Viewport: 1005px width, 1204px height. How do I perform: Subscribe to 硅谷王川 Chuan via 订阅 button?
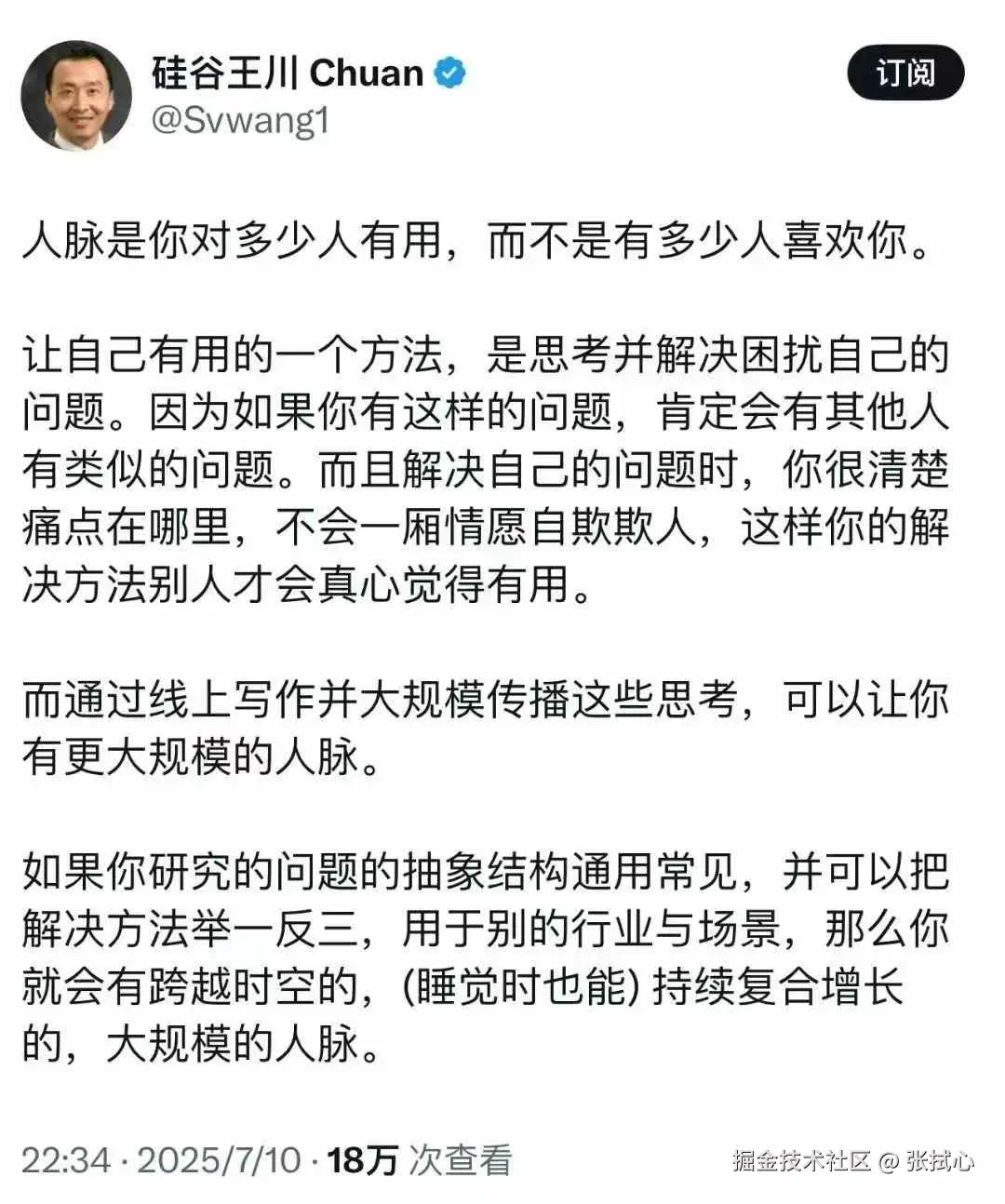904,73
